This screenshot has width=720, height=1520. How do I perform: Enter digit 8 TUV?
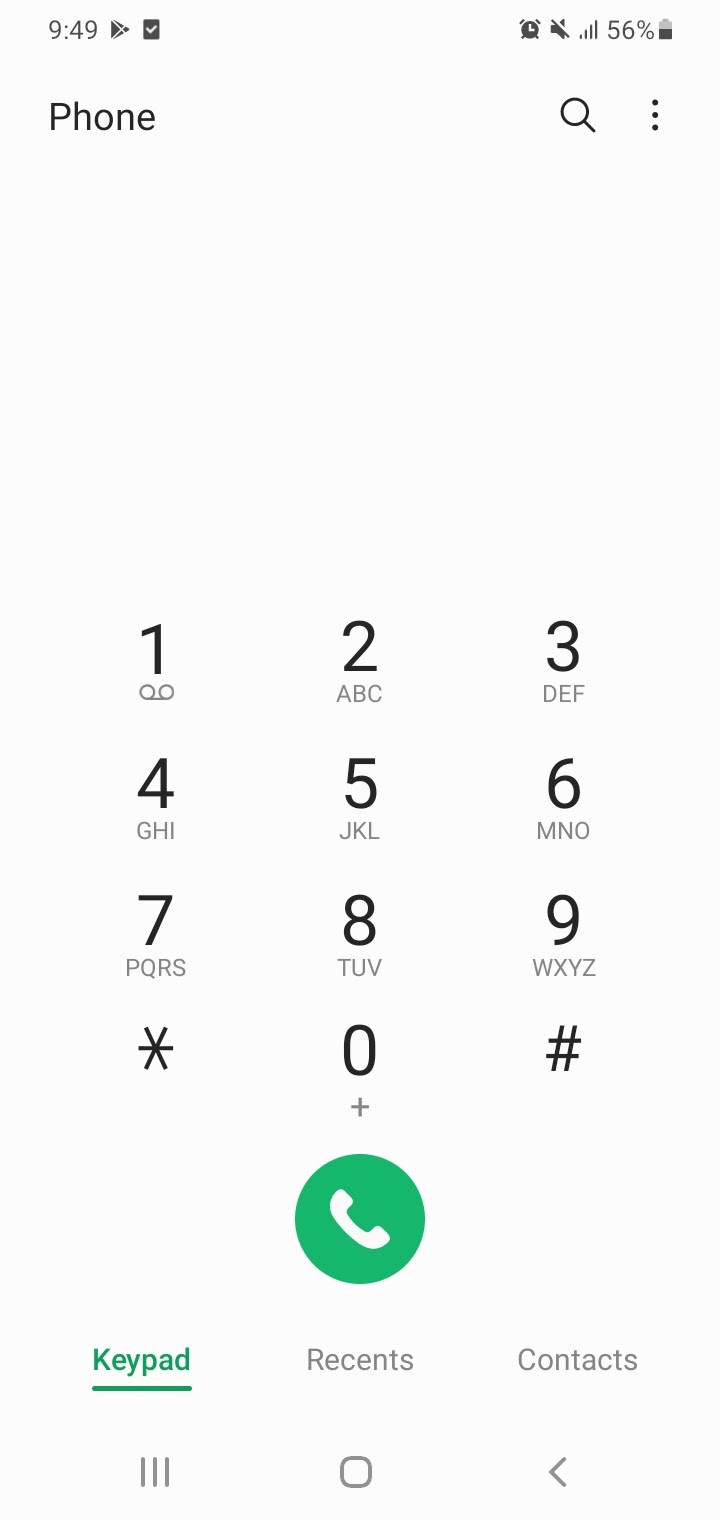(360, 935)
